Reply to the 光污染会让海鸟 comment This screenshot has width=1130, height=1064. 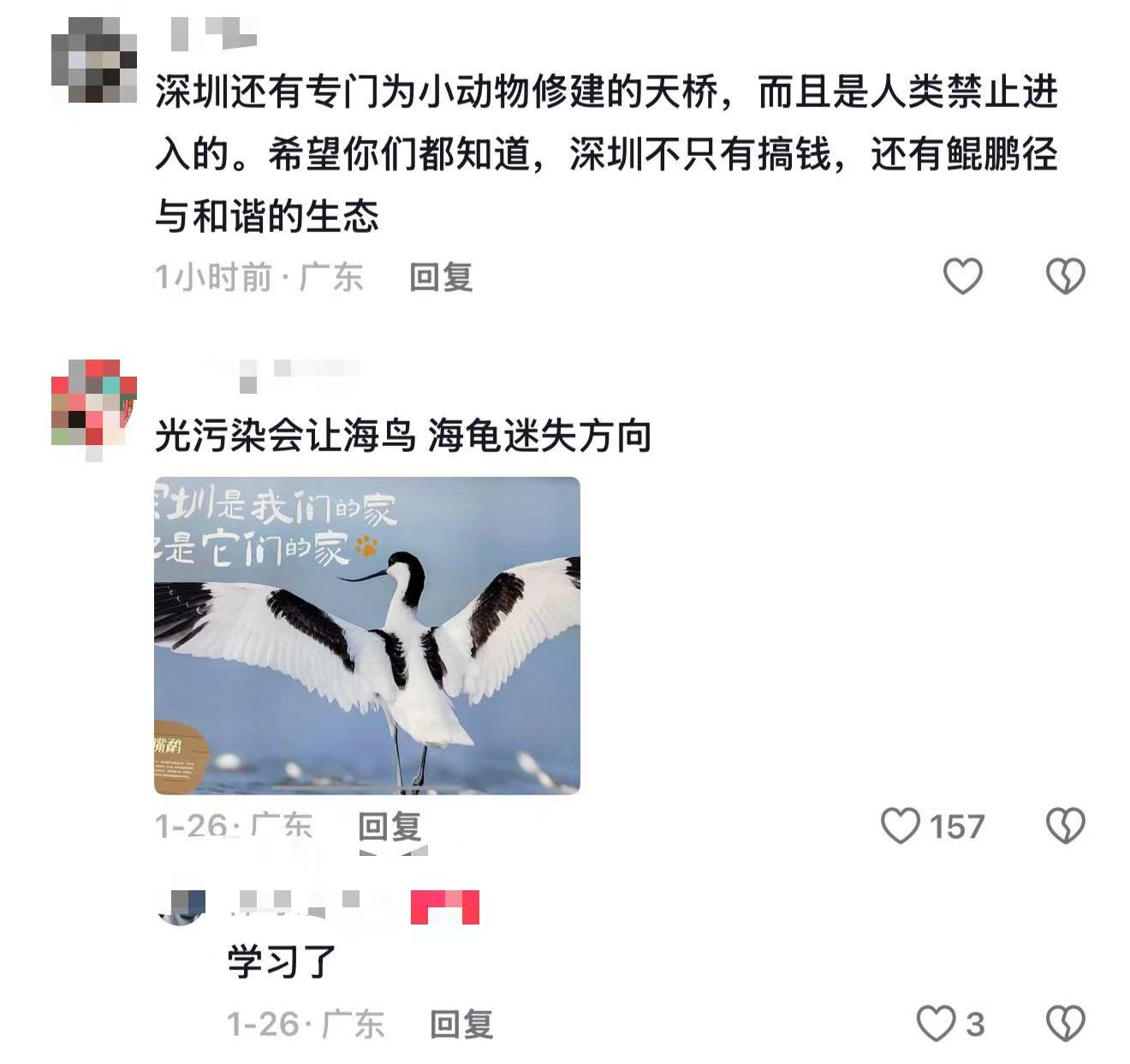coord(390,826)
